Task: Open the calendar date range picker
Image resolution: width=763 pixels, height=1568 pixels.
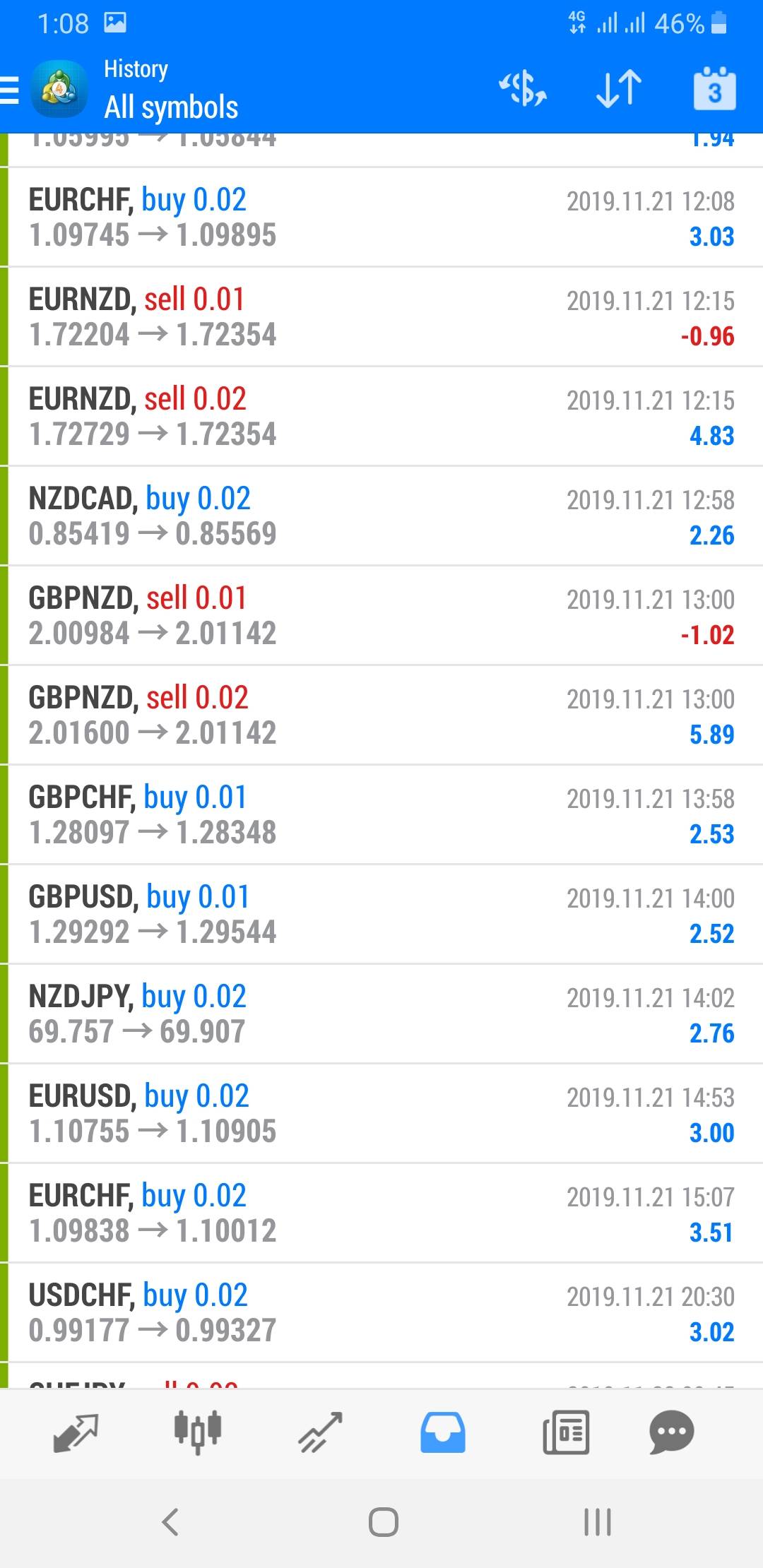Action: [714, 89]
